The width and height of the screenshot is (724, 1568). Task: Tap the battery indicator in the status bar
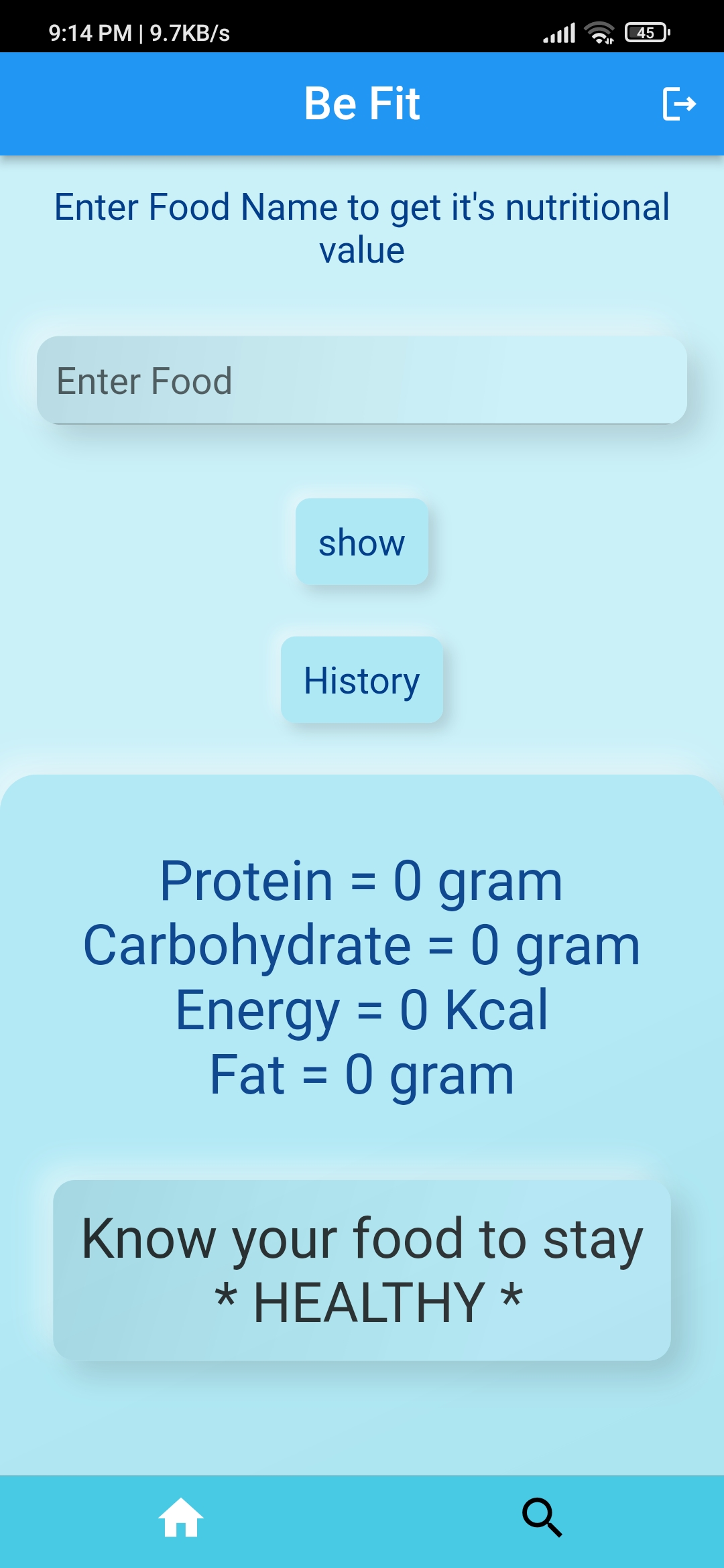pyautogui.click(x=646, y=32)
